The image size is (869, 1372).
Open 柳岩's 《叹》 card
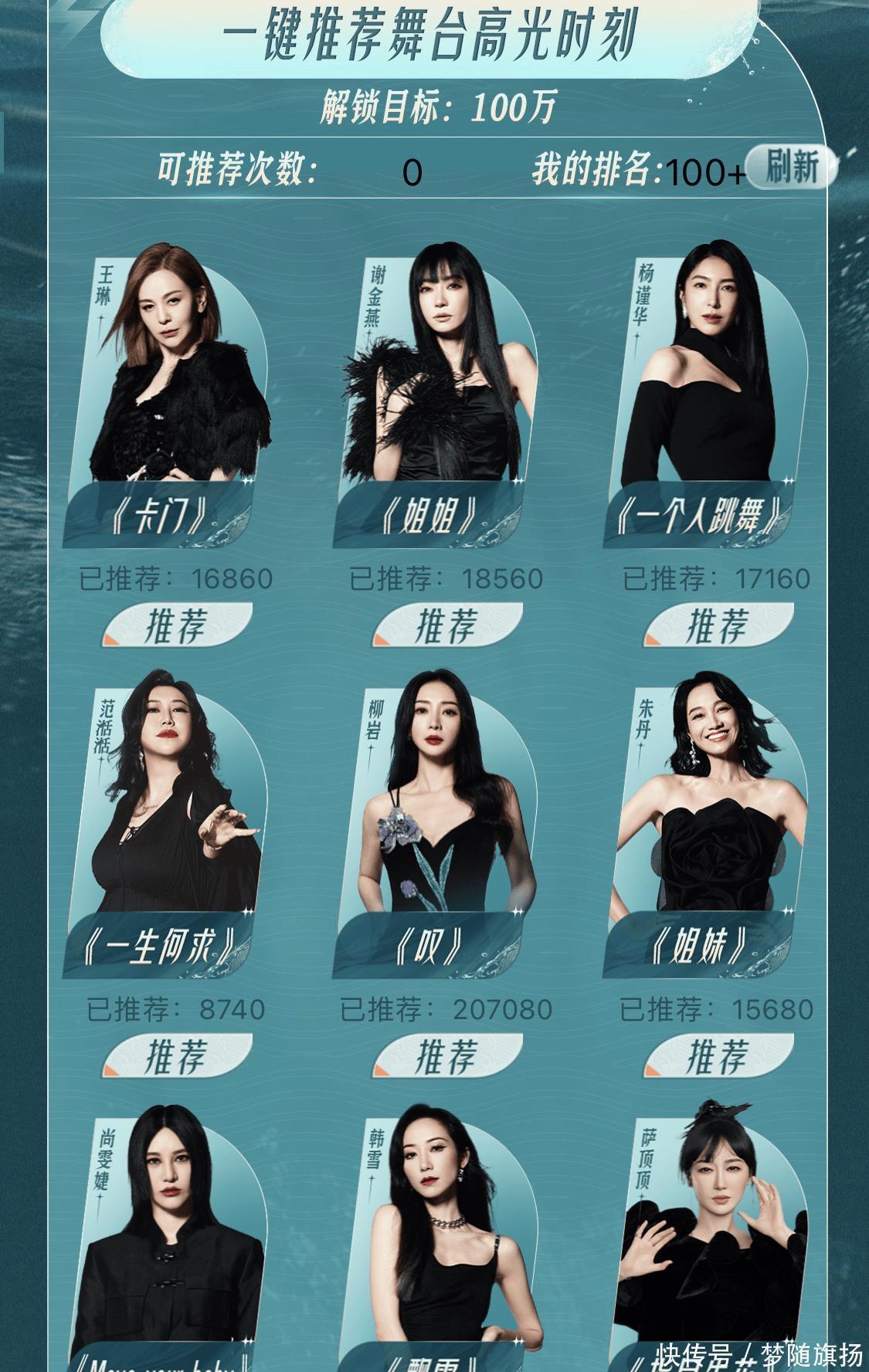coord(436,826)
